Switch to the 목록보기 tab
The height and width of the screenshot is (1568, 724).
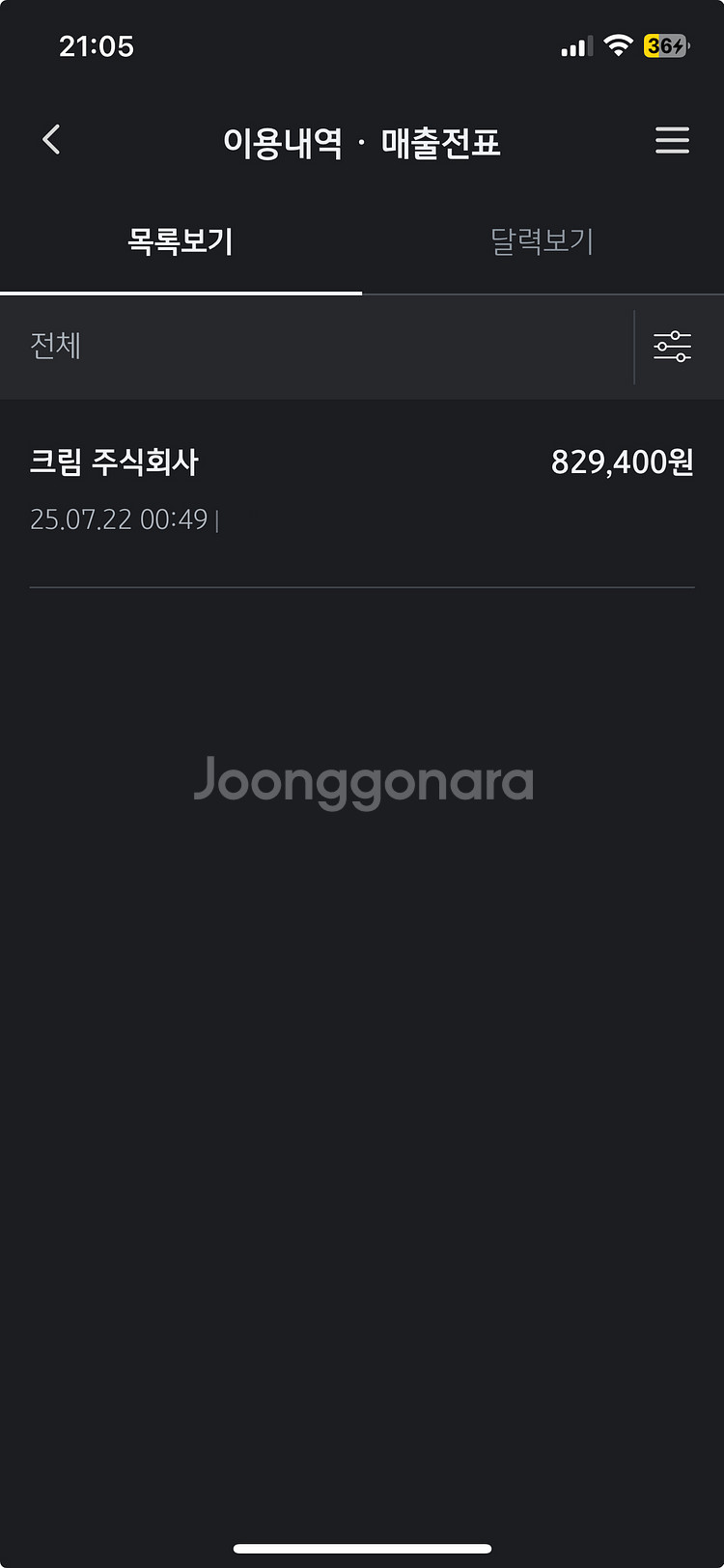coord(181,241)
